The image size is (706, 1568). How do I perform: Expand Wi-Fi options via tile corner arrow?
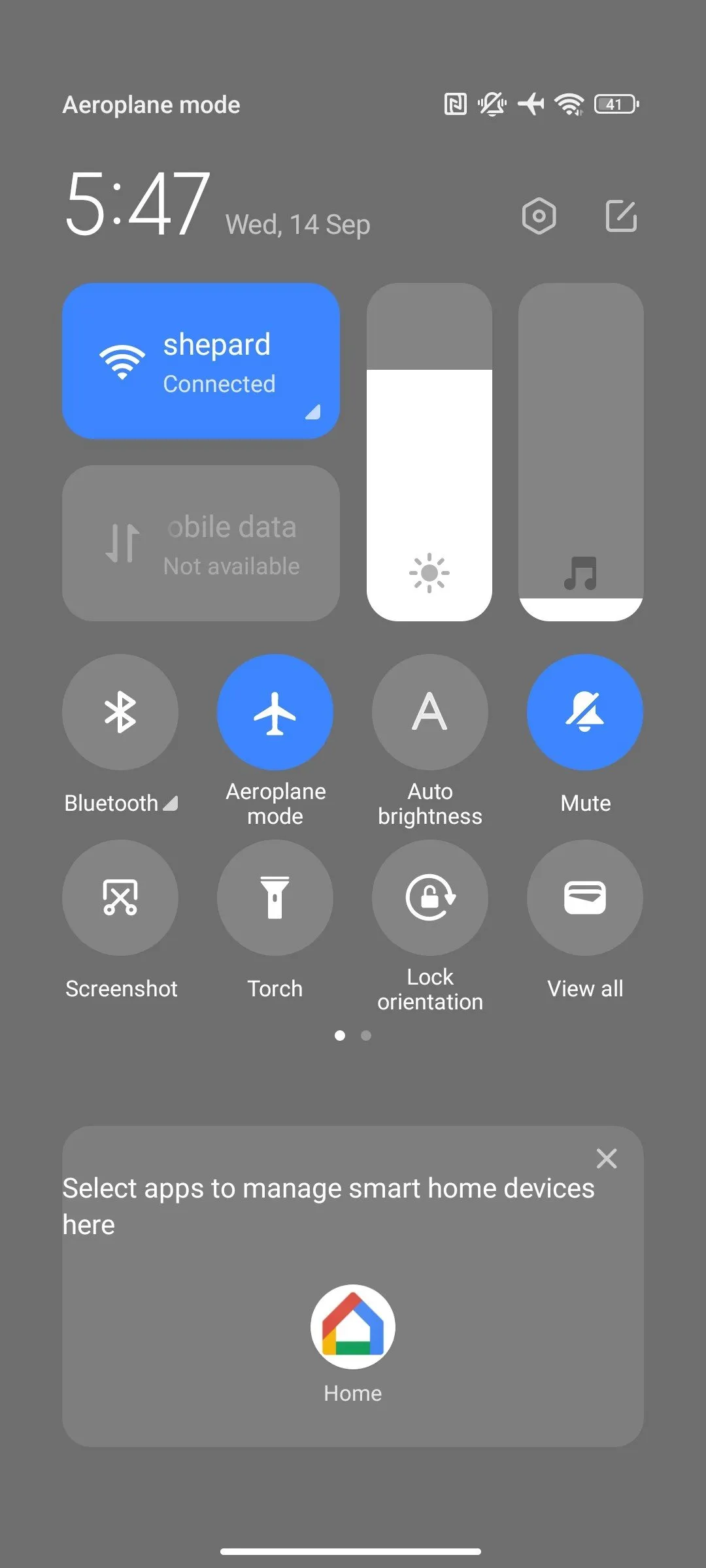314,412
